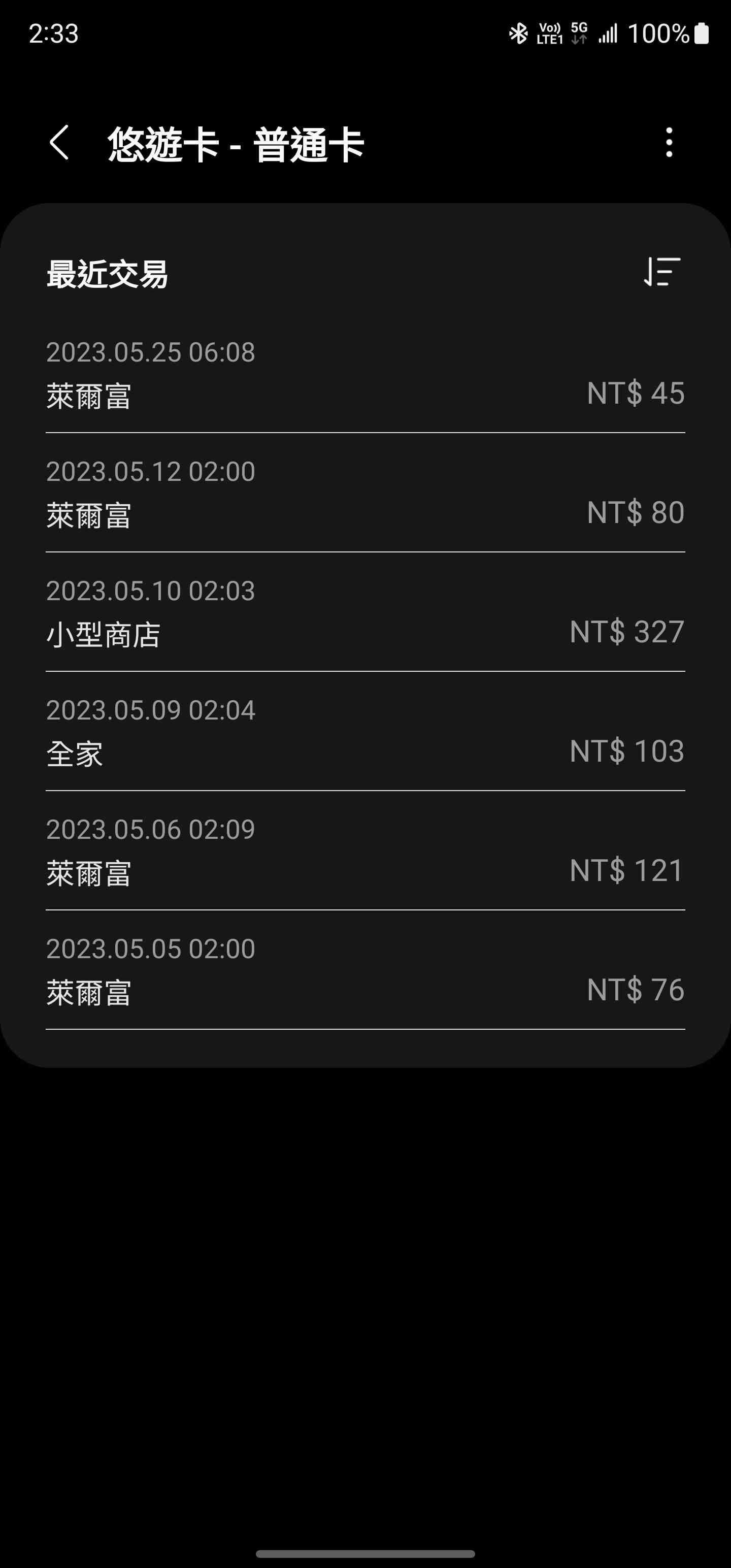
Task: Open the three-dot overflow menu
Action: (x=669, y=143)
